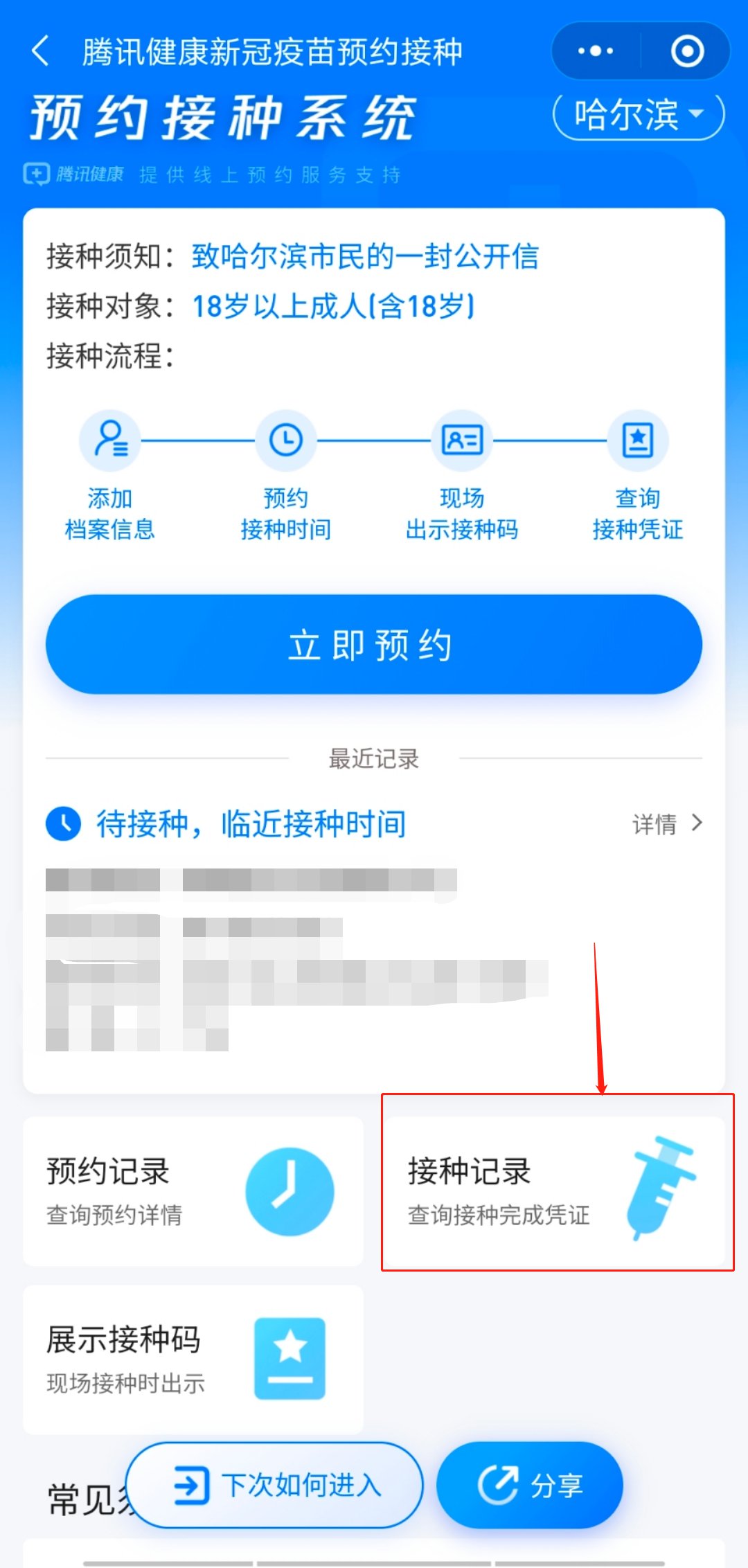This screenshot has height=1568, width=748.
Task: Open the 预约记录 card
Action: 193,1191
